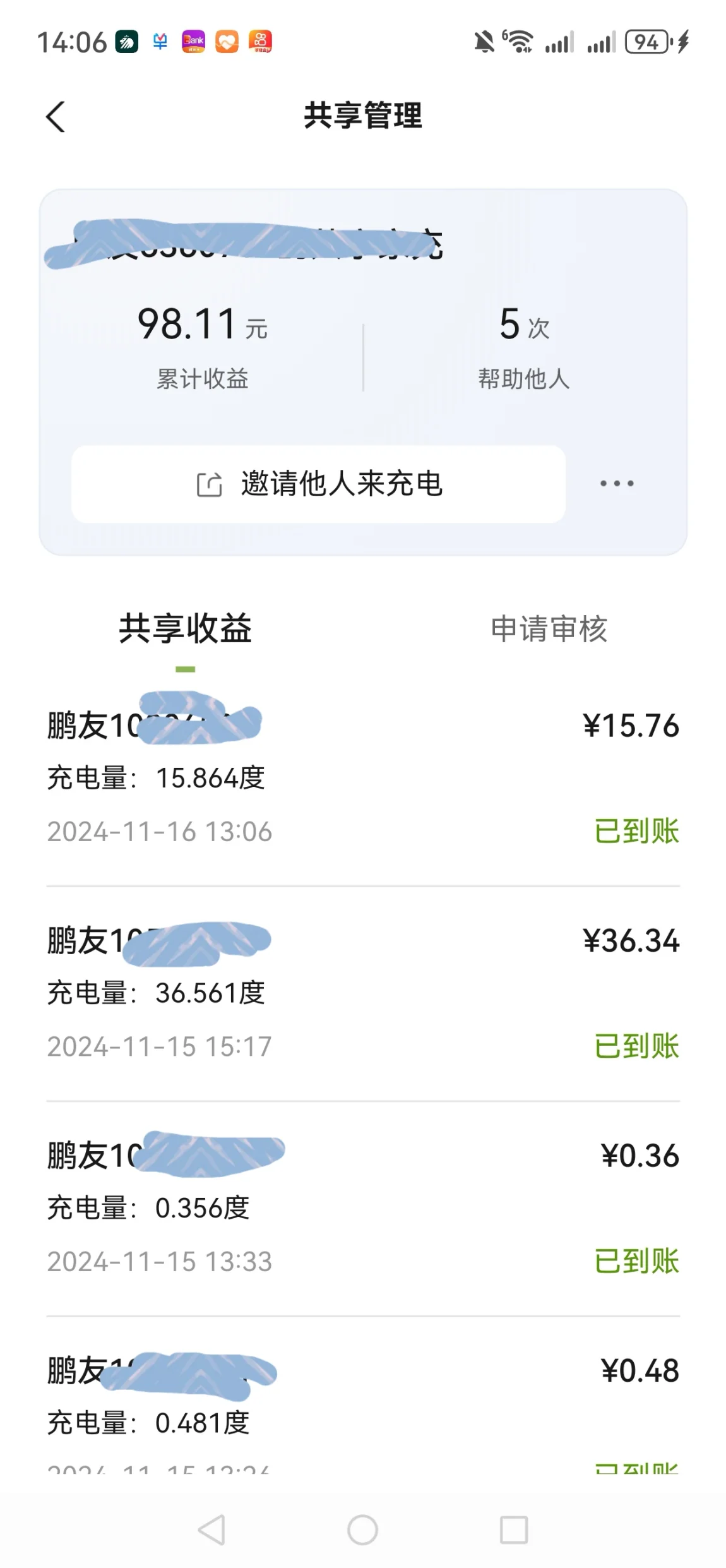Open the ¥36.34 earnings record

(362, 993)
